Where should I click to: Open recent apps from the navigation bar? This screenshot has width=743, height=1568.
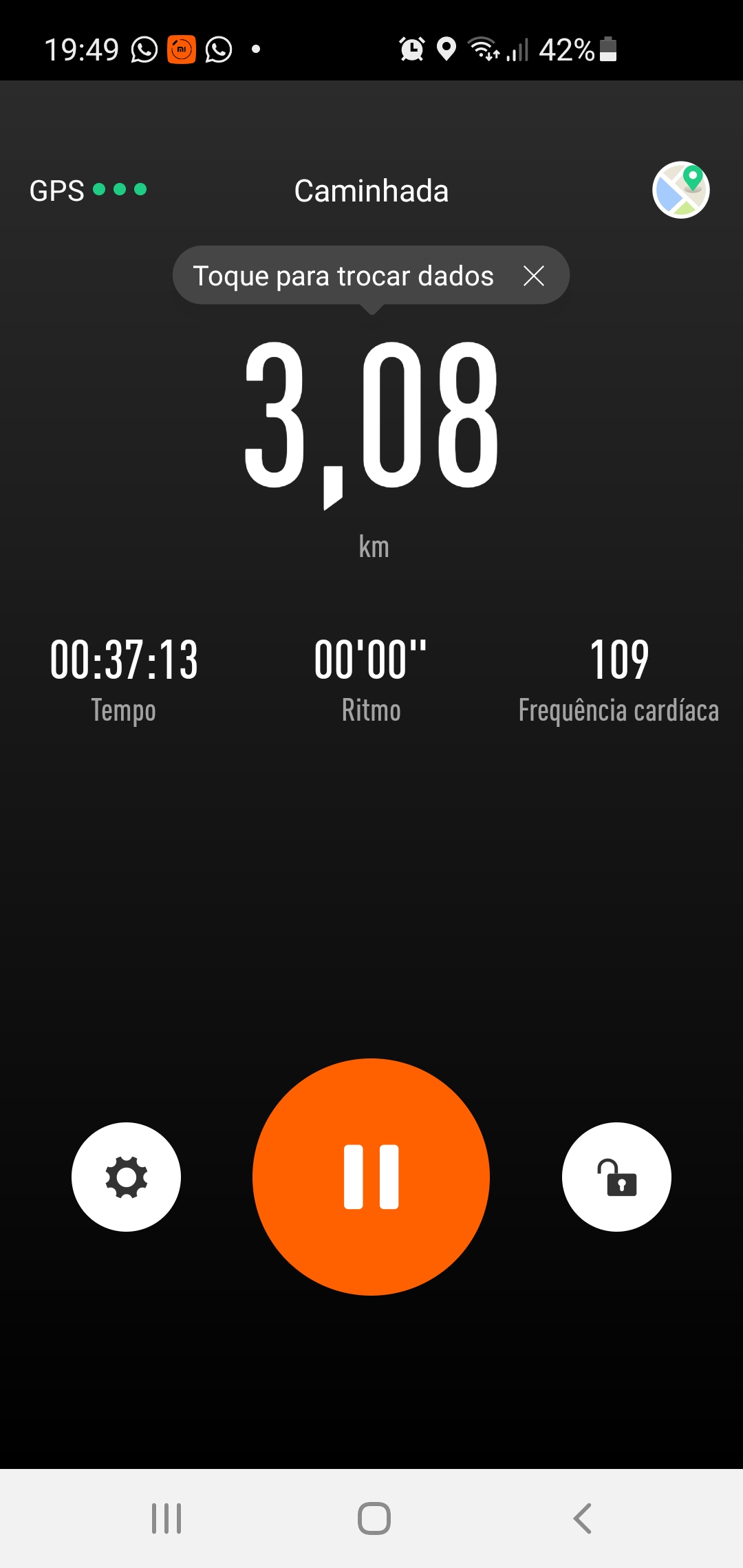pyautogui.click(x=166, y=1518)
